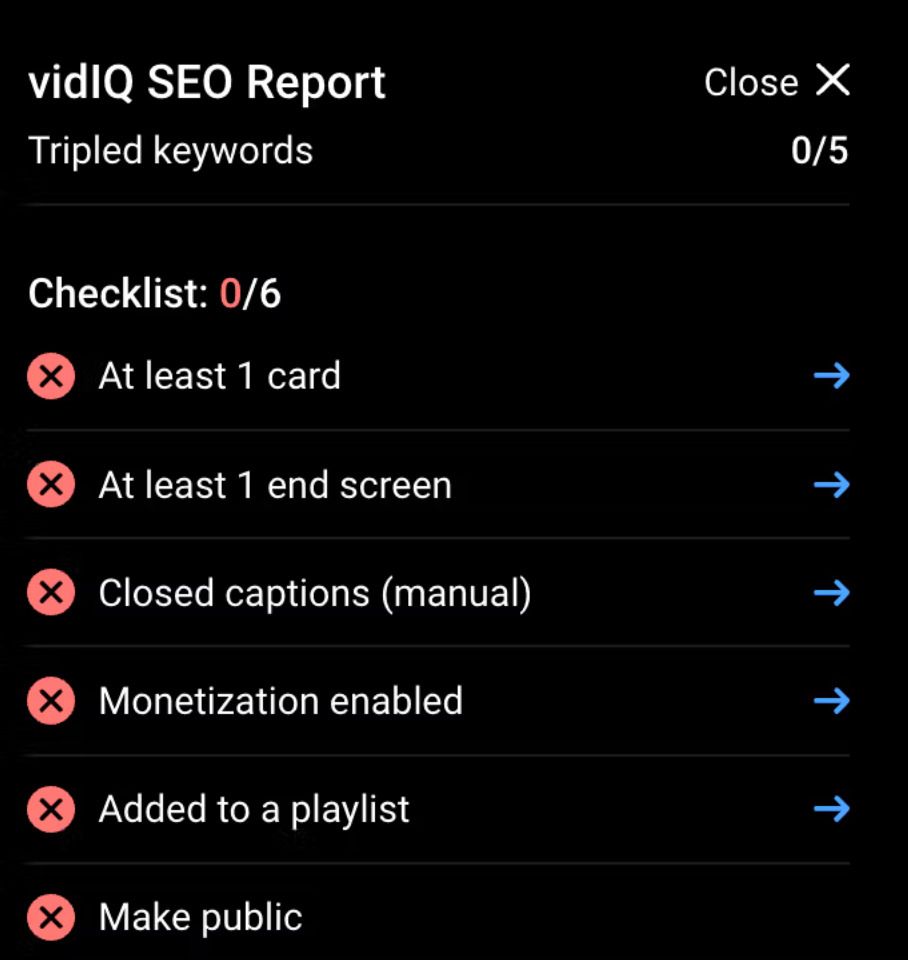
Task: Expand details for "Closed captions (manual)"
Action: (x=830, y=593)
